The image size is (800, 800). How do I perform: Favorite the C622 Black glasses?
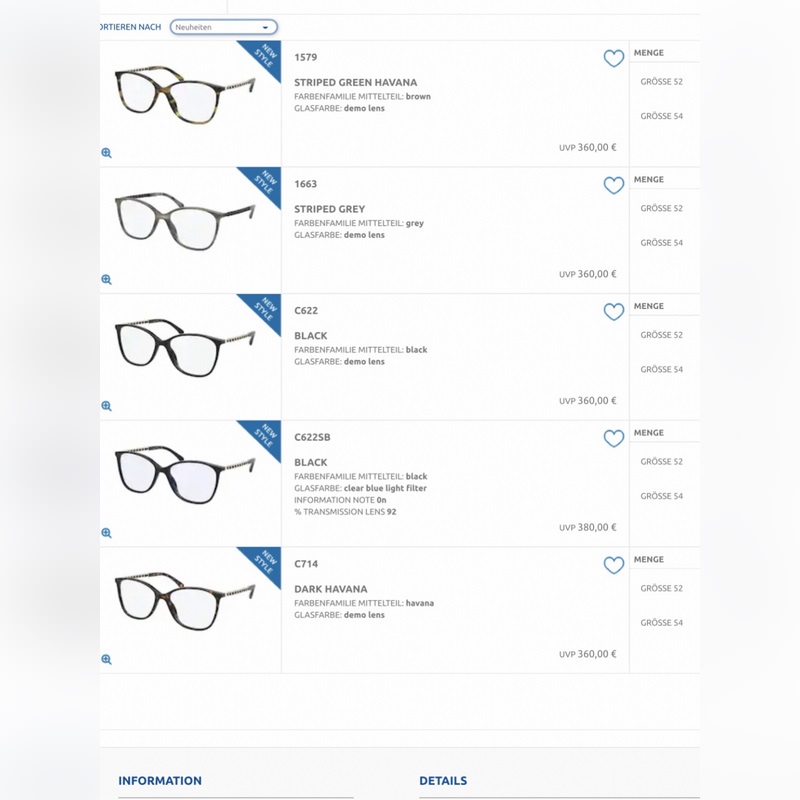click(x=614, y=312)
